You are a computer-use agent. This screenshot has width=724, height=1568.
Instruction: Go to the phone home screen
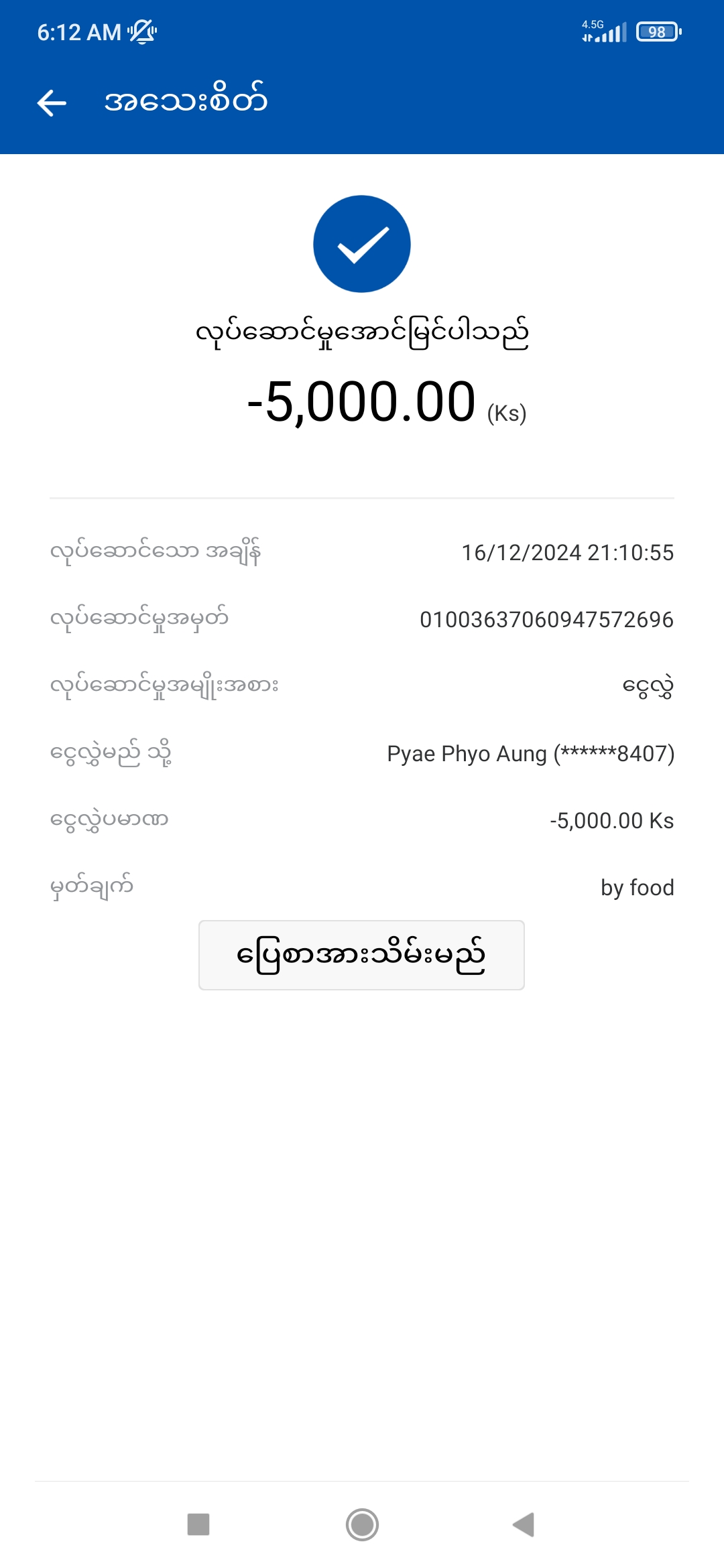362,1524
